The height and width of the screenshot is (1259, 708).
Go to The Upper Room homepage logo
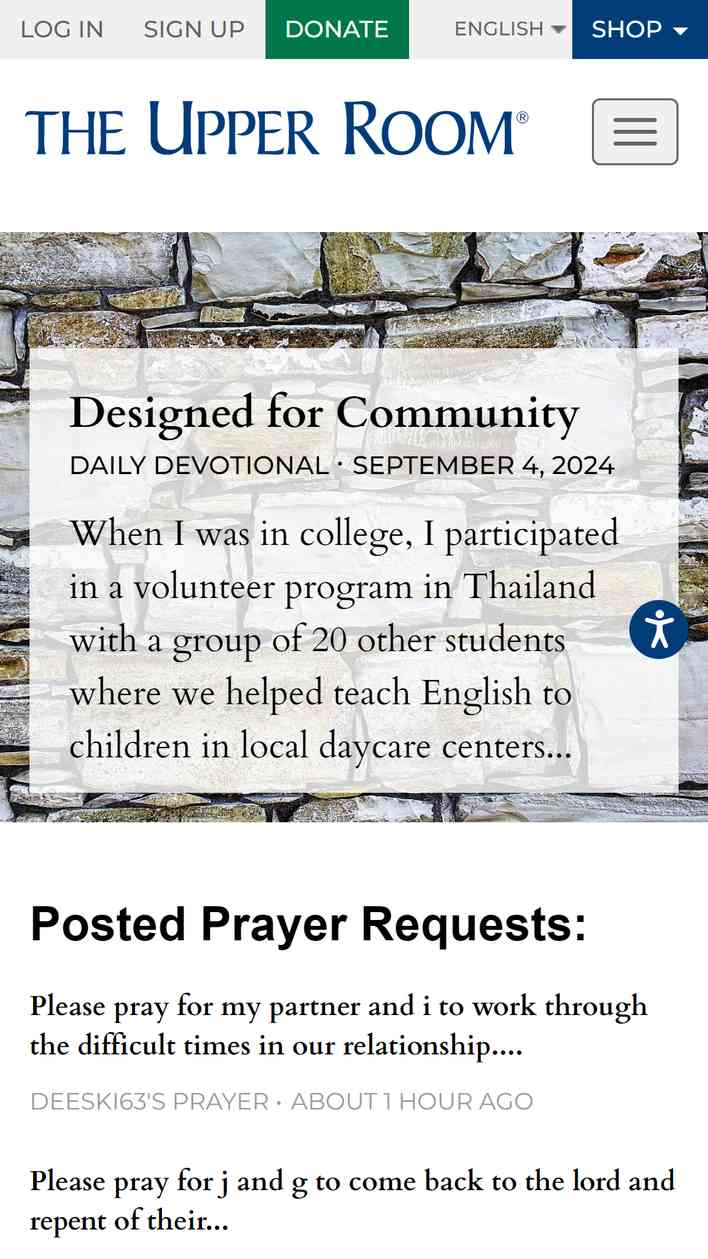(277, 129)
